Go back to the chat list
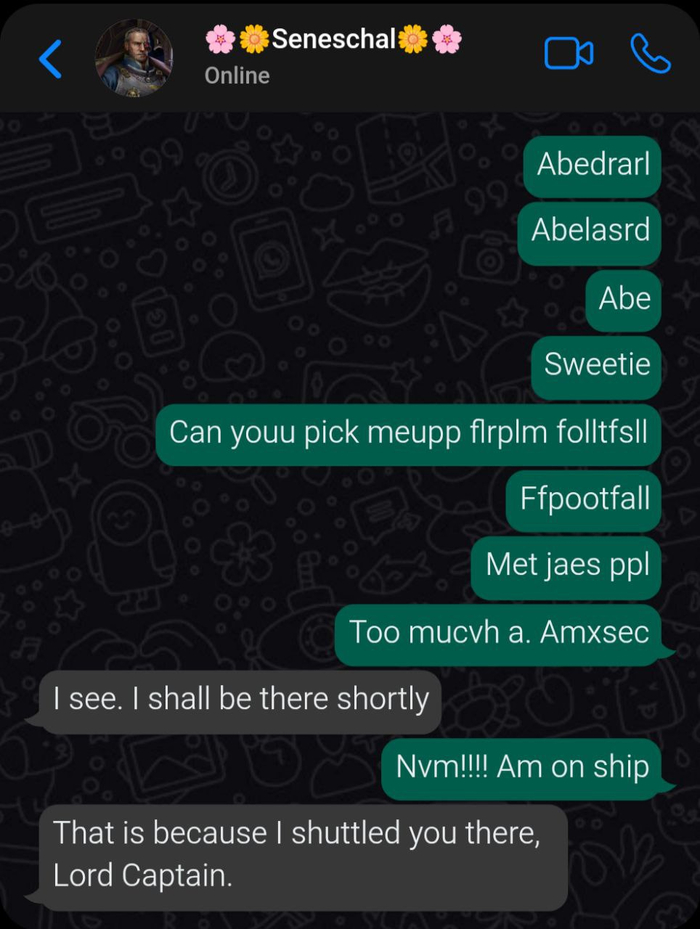This screenshot has width=700, height=929. (50, 59)
